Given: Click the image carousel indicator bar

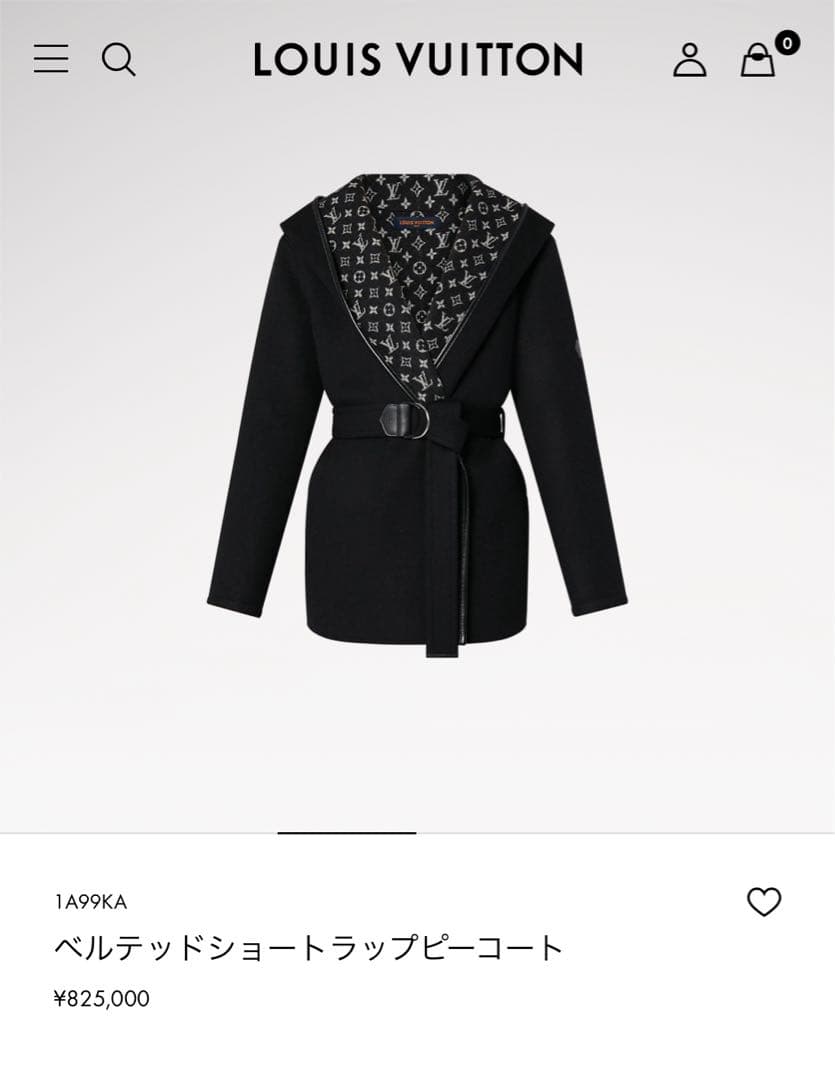Looking at the screenshot, I should pos(347,831).
